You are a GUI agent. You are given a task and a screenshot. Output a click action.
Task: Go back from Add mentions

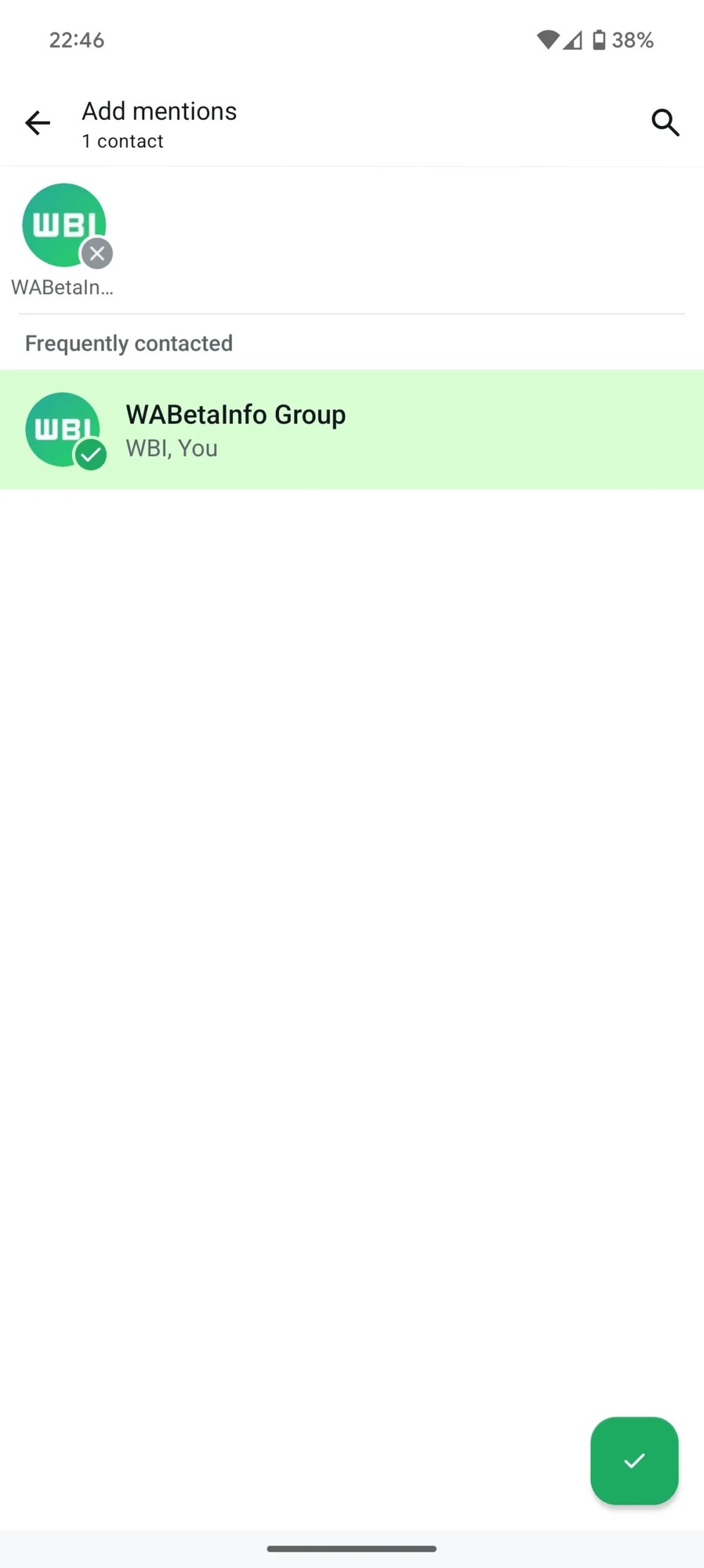pyautogui.click(x=37, y=123)
